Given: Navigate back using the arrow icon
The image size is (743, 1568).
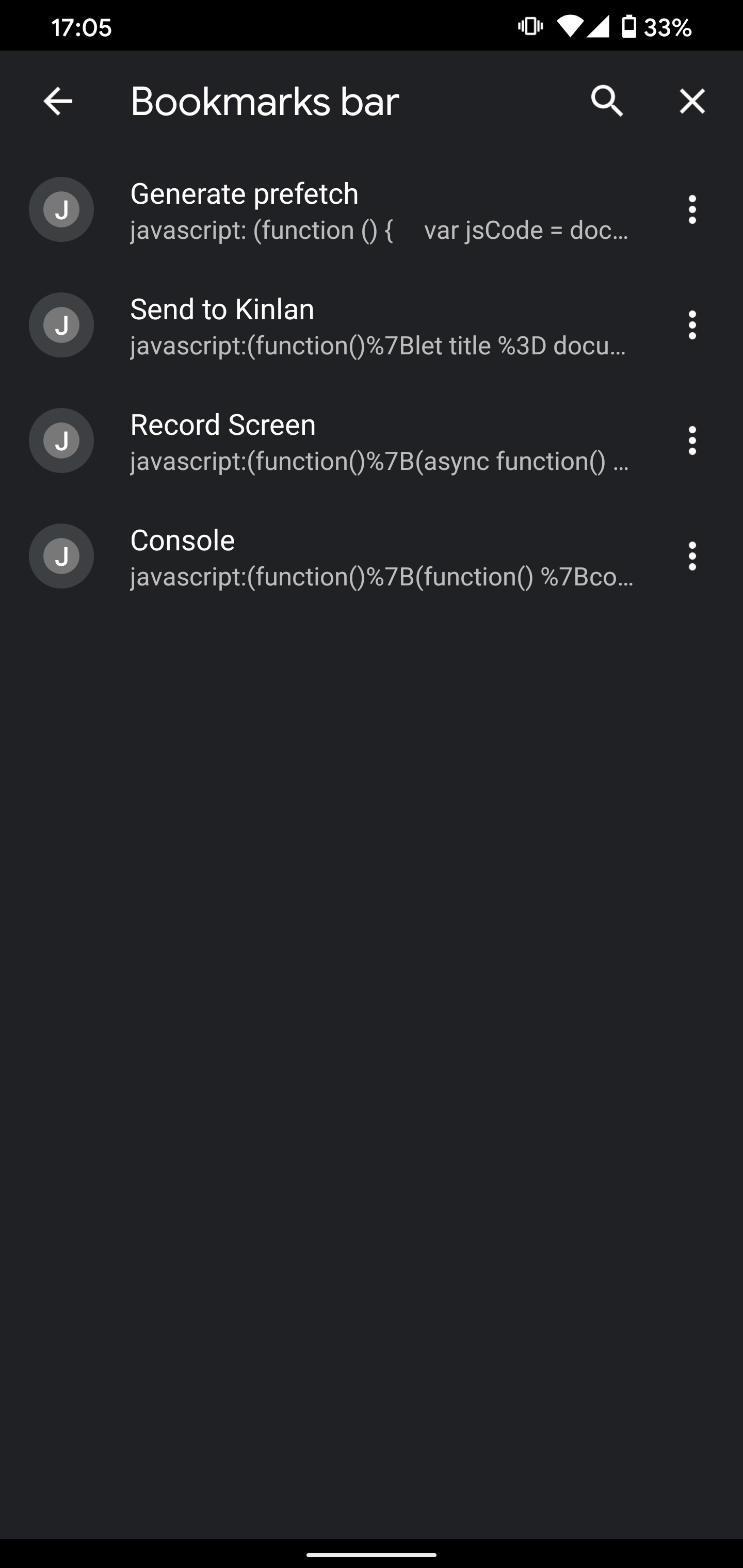Looking at the screenshot, I should pyautogui.click(x=58, y=101).
